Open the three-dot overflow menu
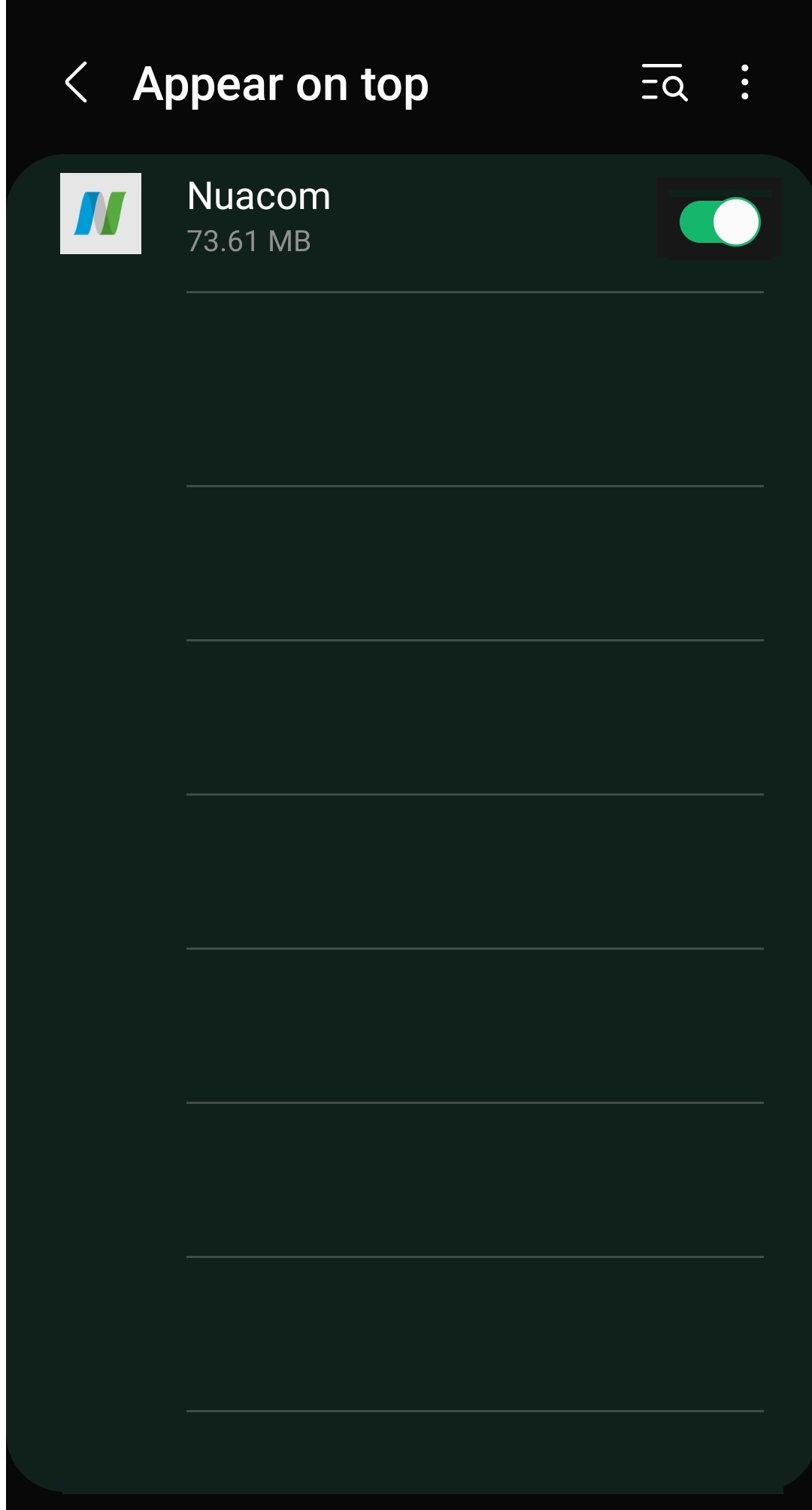This screenshot has height=1510, width=812. [x=744, y=82]
